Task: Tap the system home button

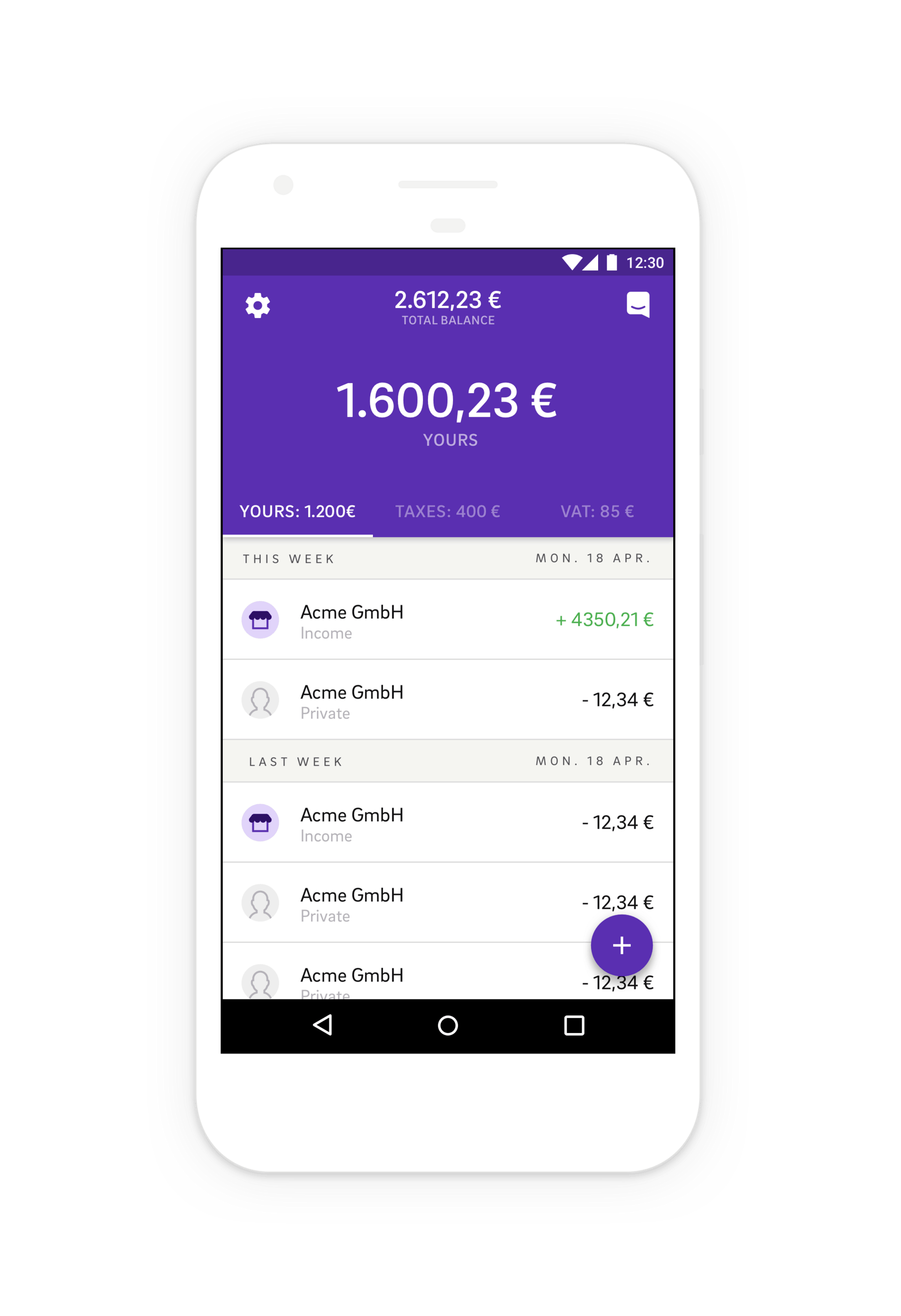Action: pyautogui.click(x=447, y=1025)
